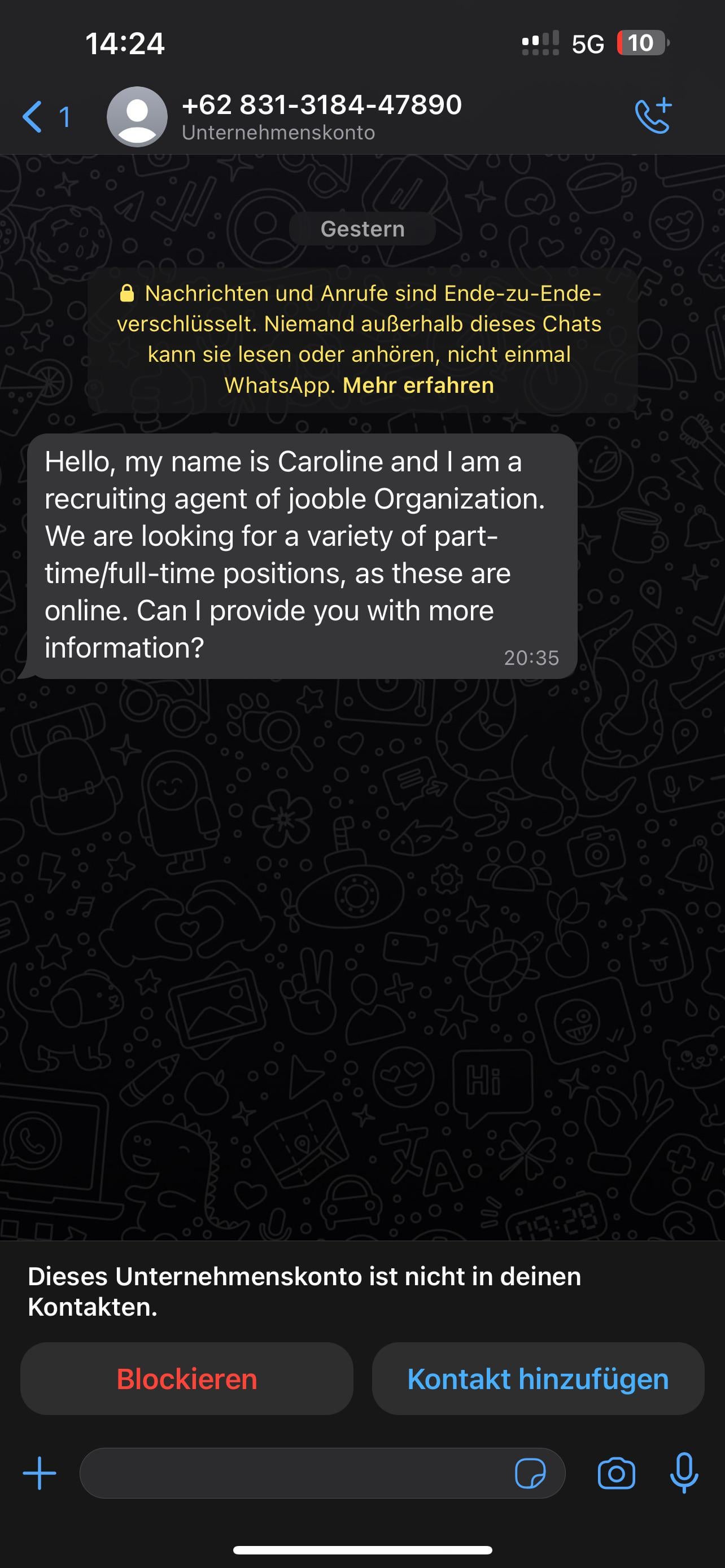Open the plus attachment menu
This screenshot has width=725, height=1568.
(x=40, y=1473)
